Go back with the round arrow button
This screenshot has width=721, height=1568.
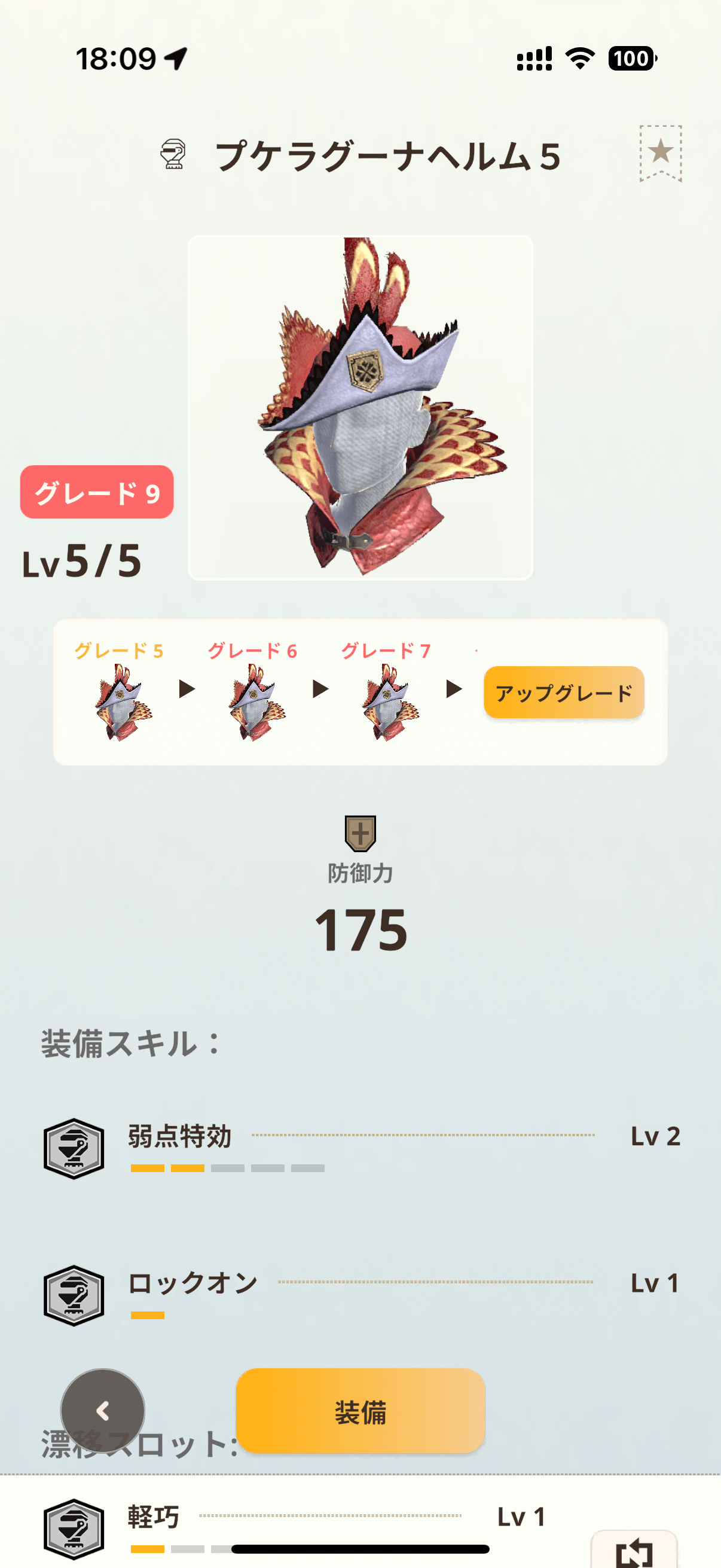pyautogui.click(x=103, y=1411)
